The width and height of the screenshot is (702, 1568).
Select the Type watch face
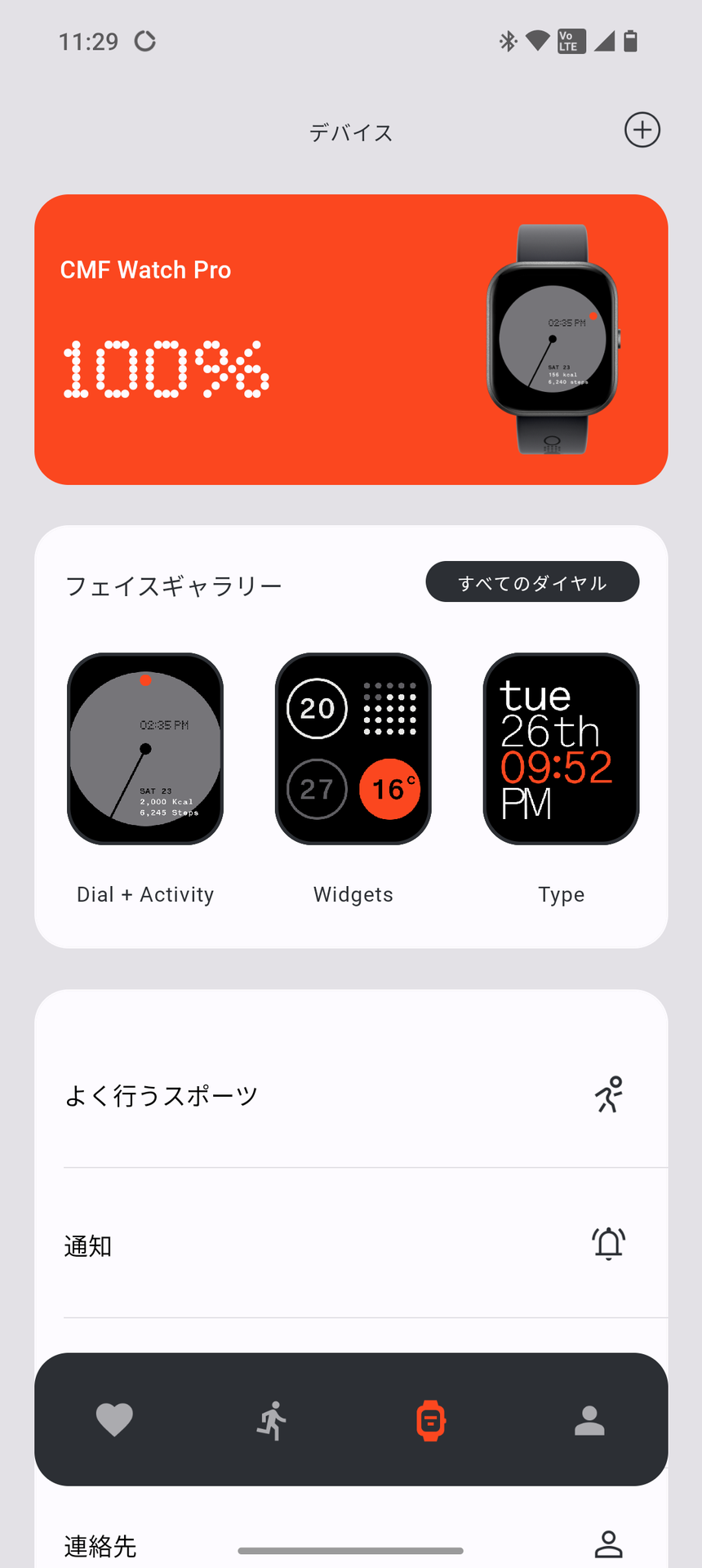561,748
